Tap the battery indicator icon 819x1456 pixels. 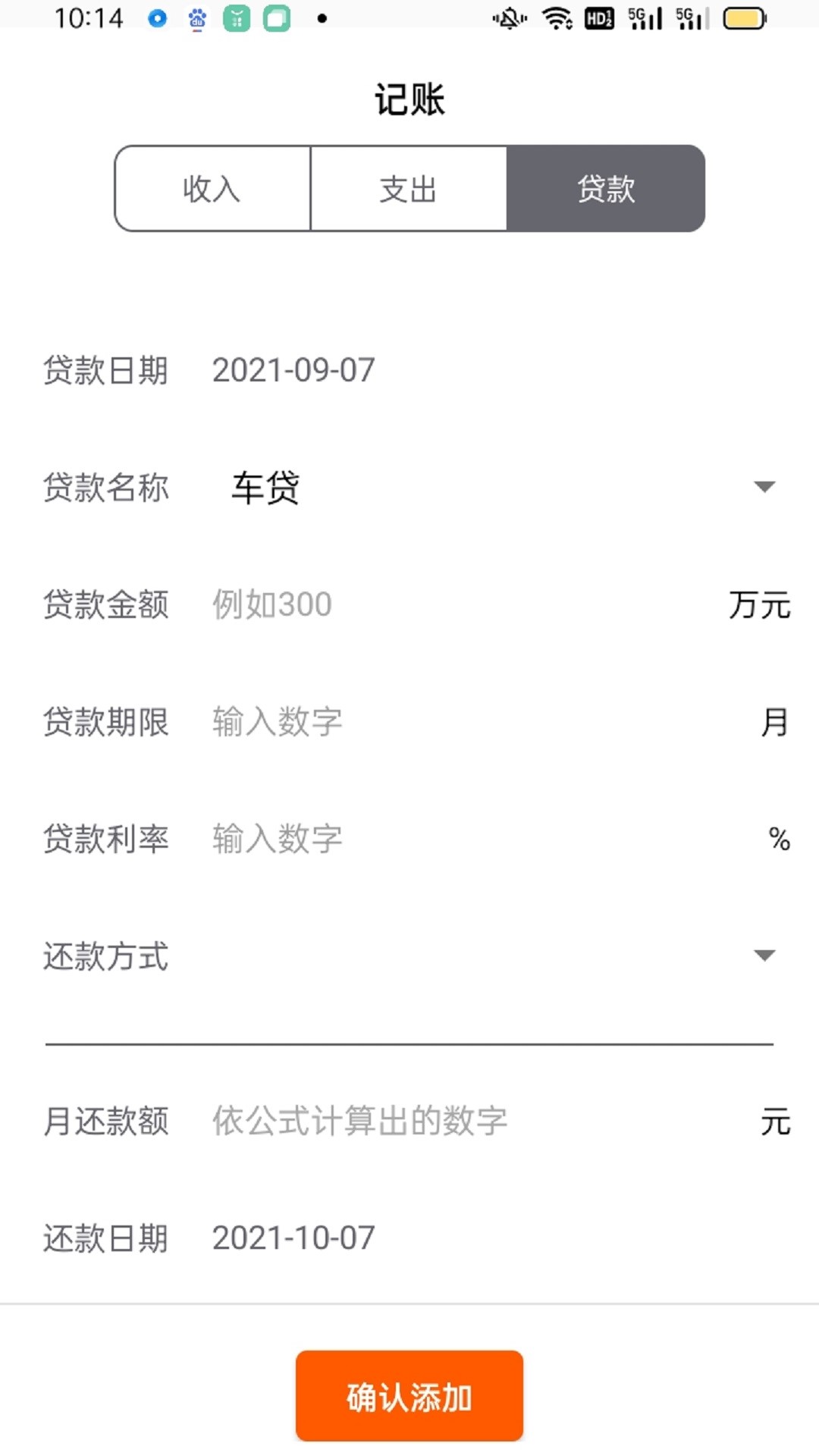744,18
